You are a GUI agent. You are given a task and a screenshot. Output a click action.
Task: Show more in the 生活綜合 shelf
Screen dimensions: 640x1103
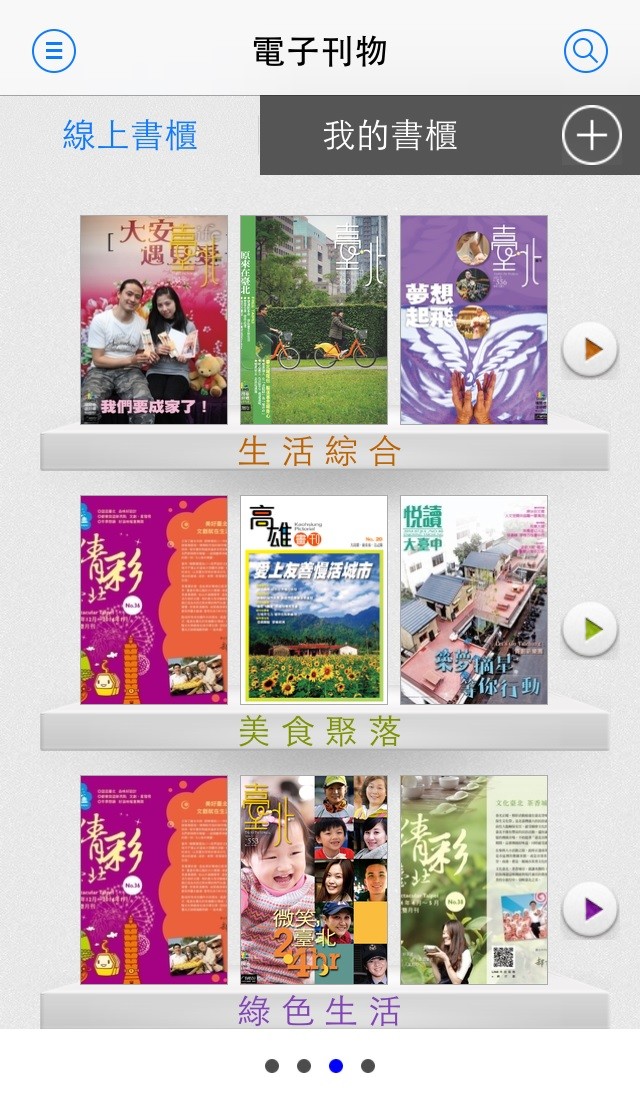point(589,349)
